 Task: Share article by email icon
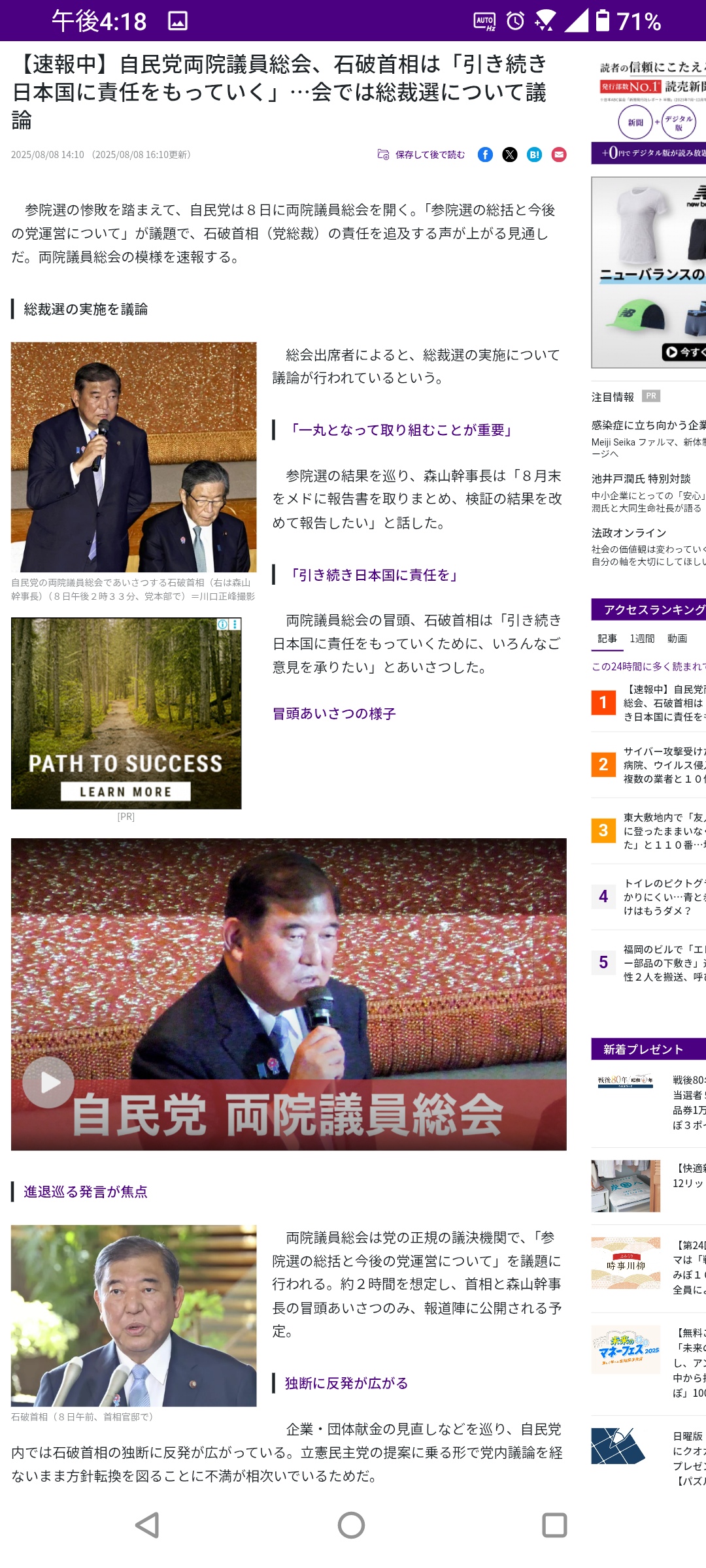[559, 155]
